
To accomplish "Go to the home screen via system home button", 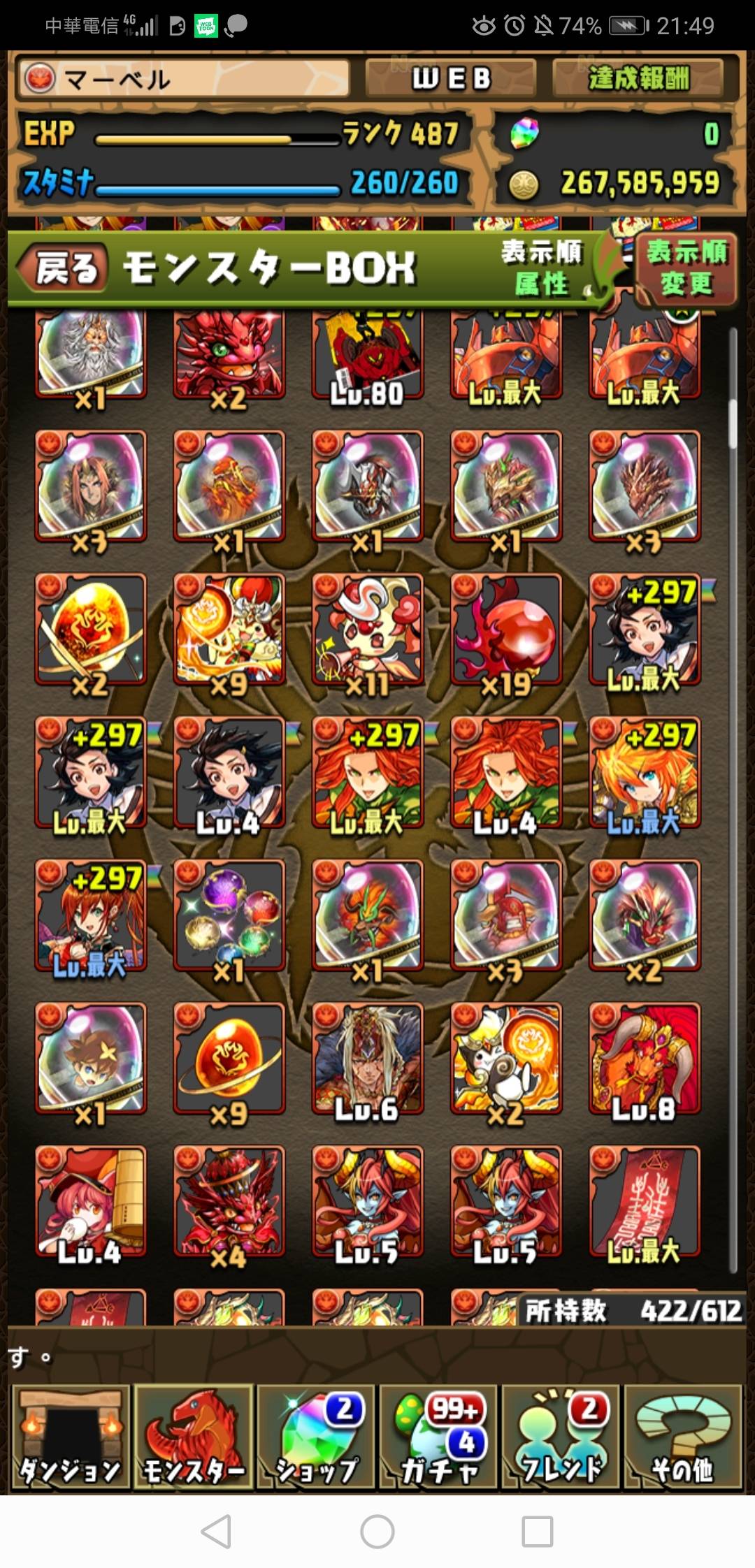I will [x=377, y=1532].
